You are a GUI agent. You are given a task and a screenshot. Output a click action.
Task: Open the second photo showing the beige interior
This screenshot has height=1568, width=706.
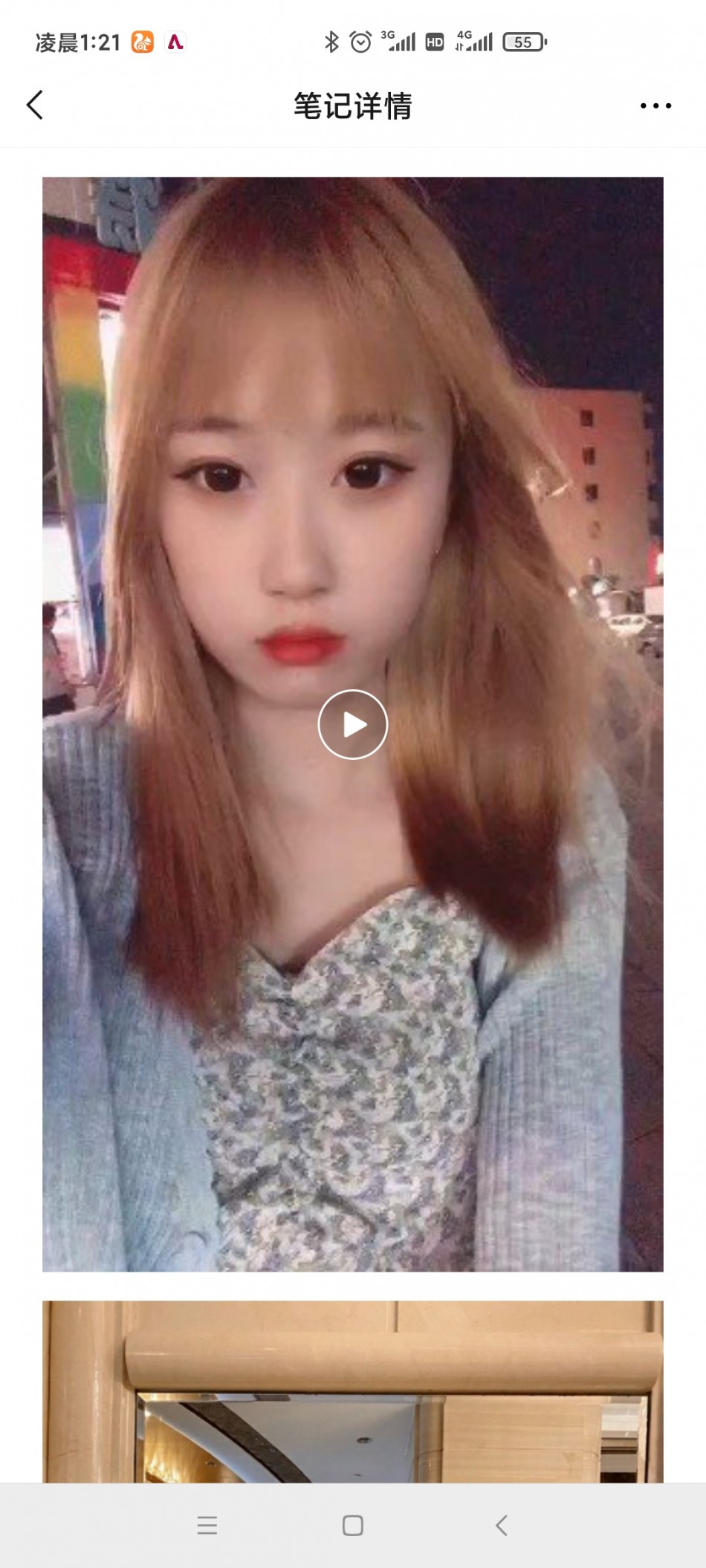(353, 1393)
